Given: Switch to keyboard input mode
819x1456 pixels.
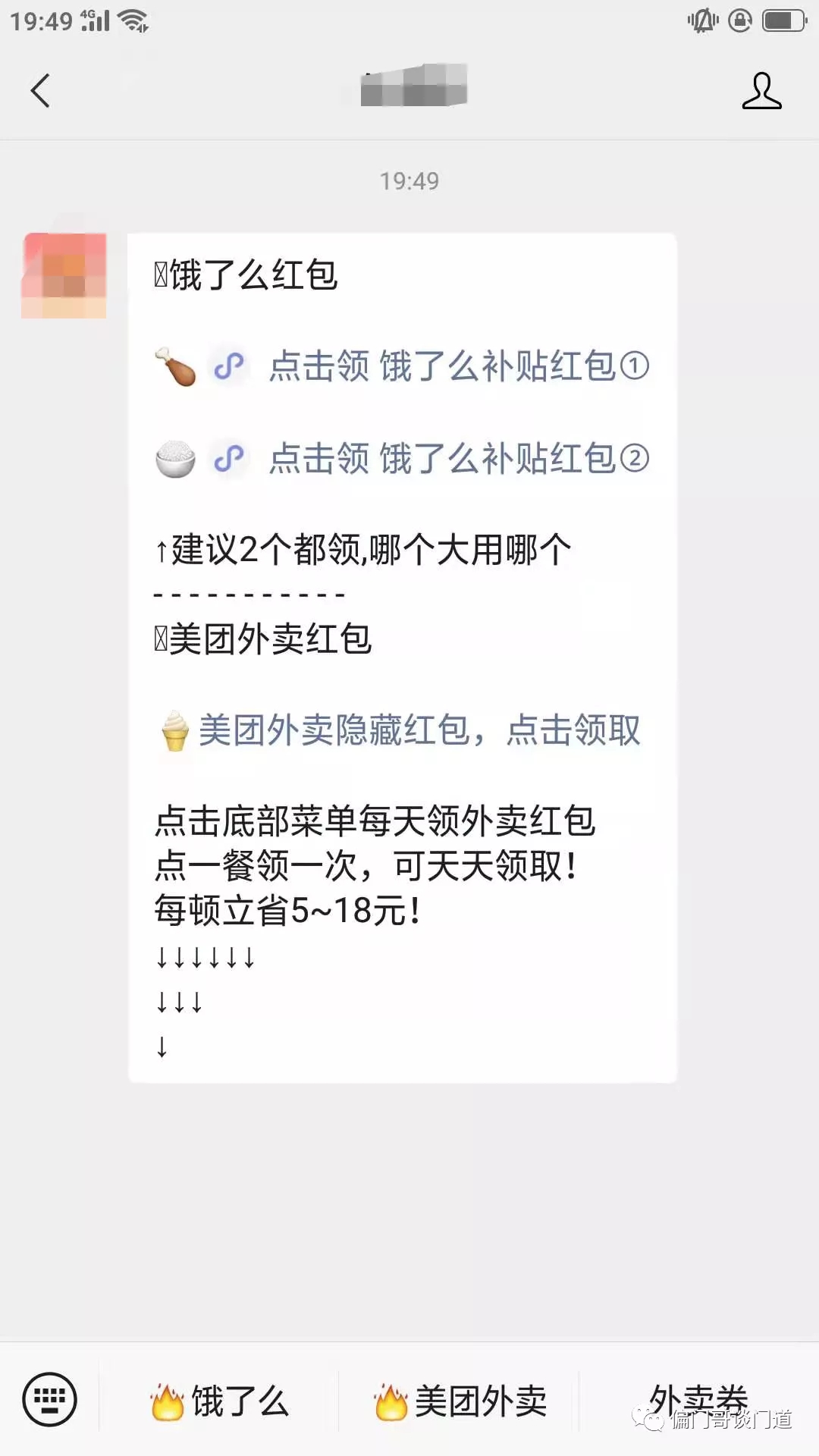Looking at the screenshot, I should [x=50, y=1399].
